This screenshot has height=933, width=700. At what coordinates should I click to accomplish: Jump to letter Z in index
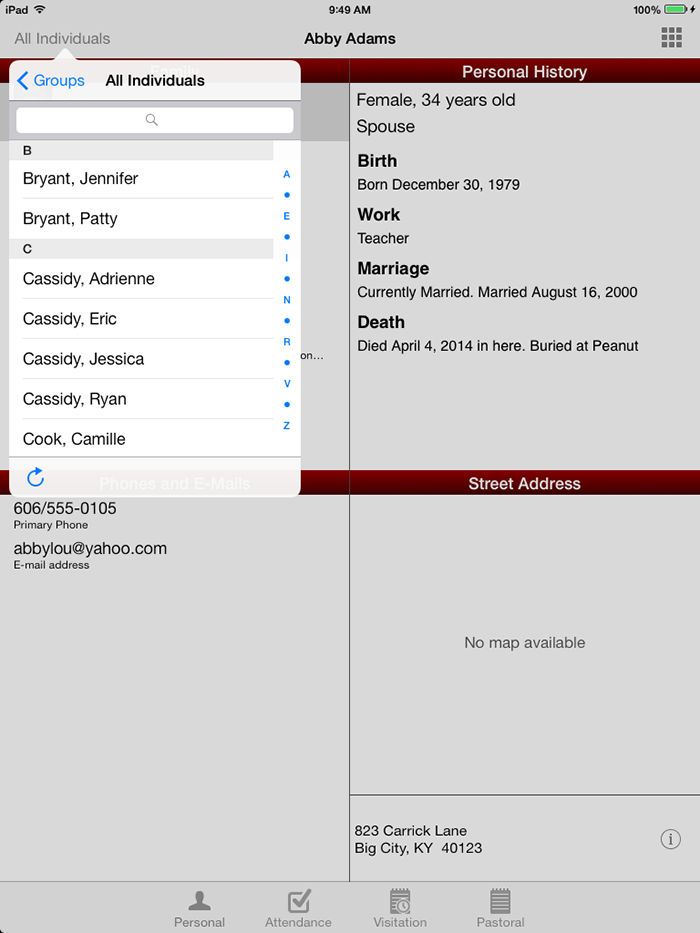(287, 426)
